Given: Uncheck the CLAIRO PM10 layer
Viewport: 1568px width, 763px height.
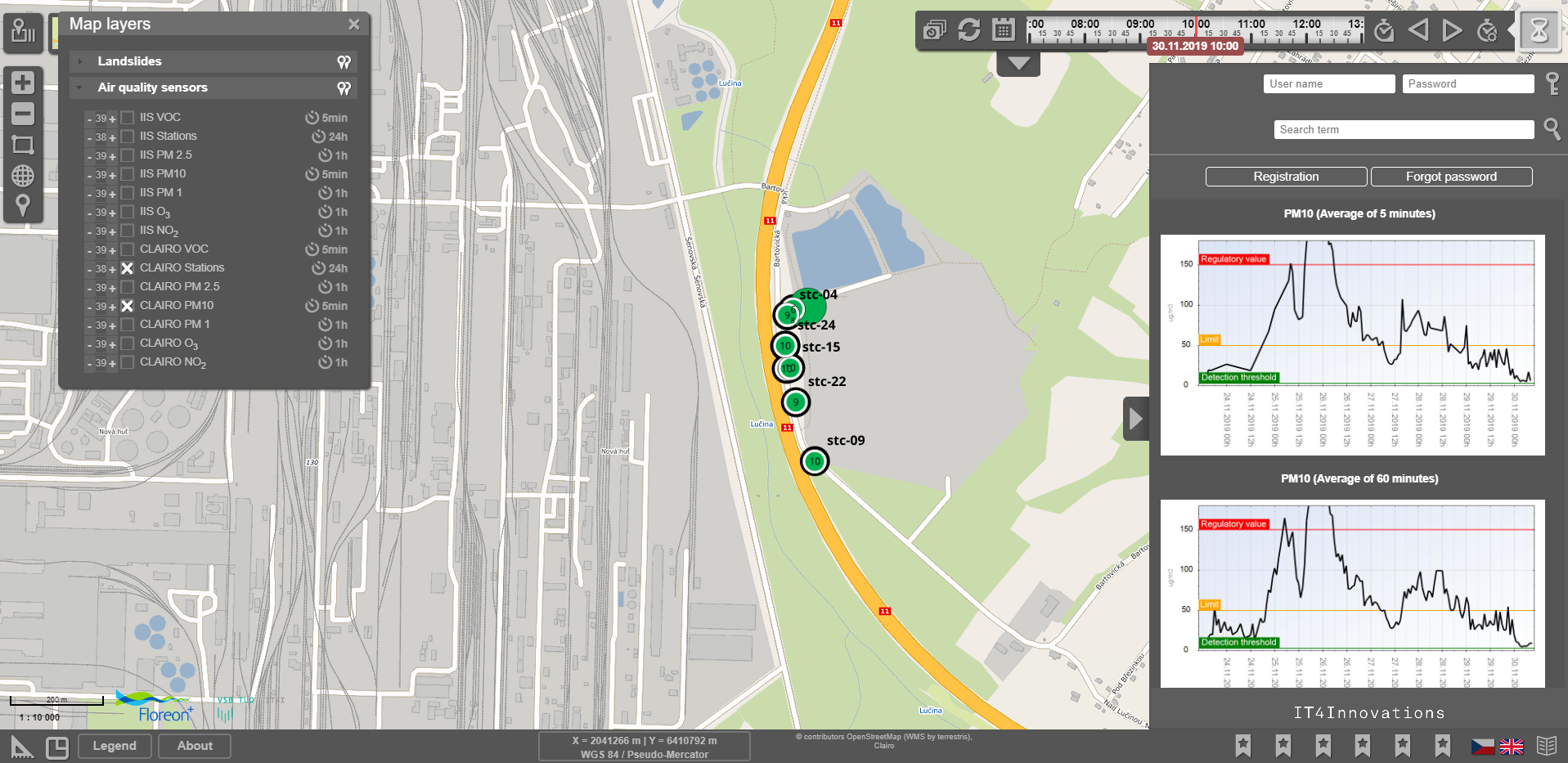Looking at the screenshot, I should click(x=128, y=306).
